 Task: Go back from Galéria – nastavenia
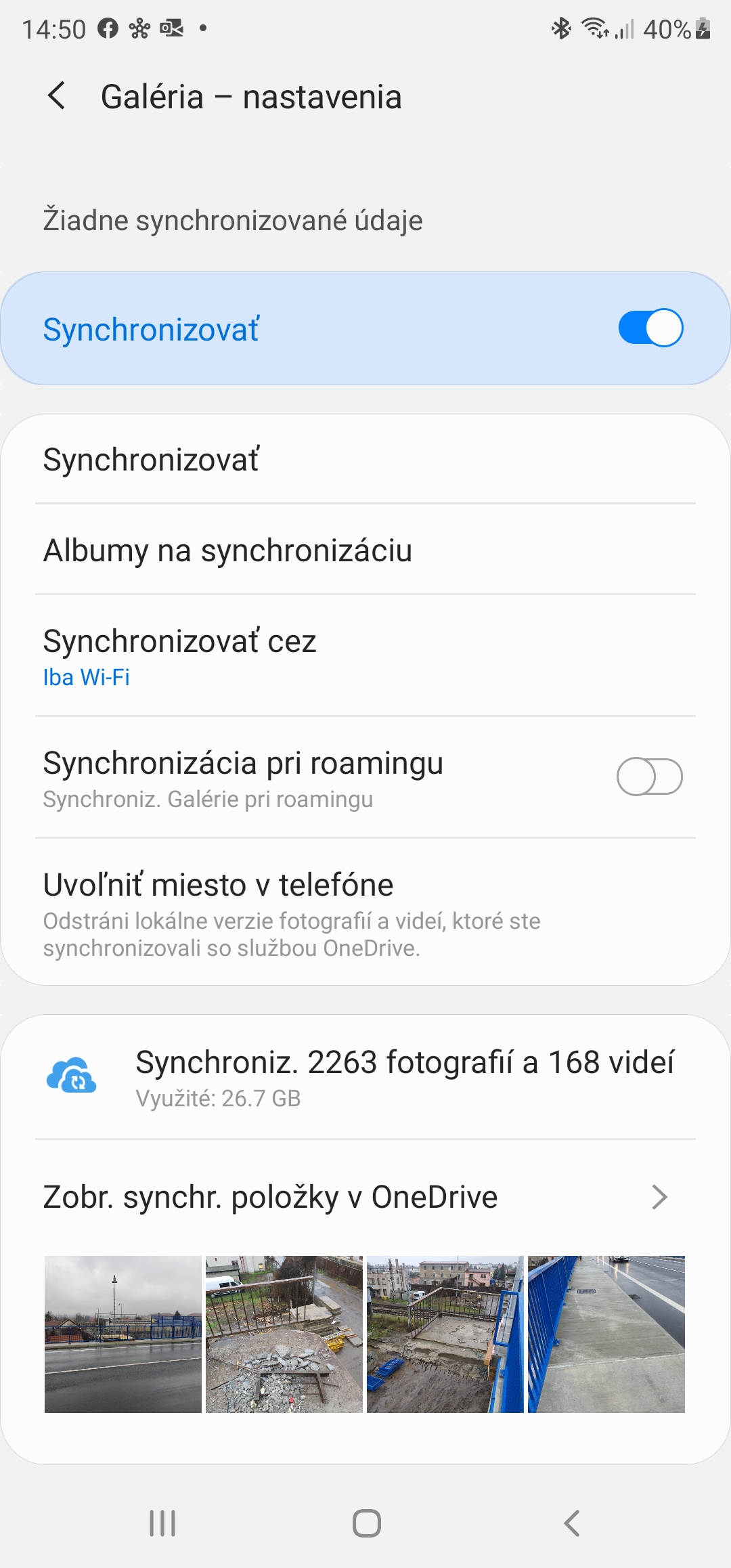pos(58,96)
